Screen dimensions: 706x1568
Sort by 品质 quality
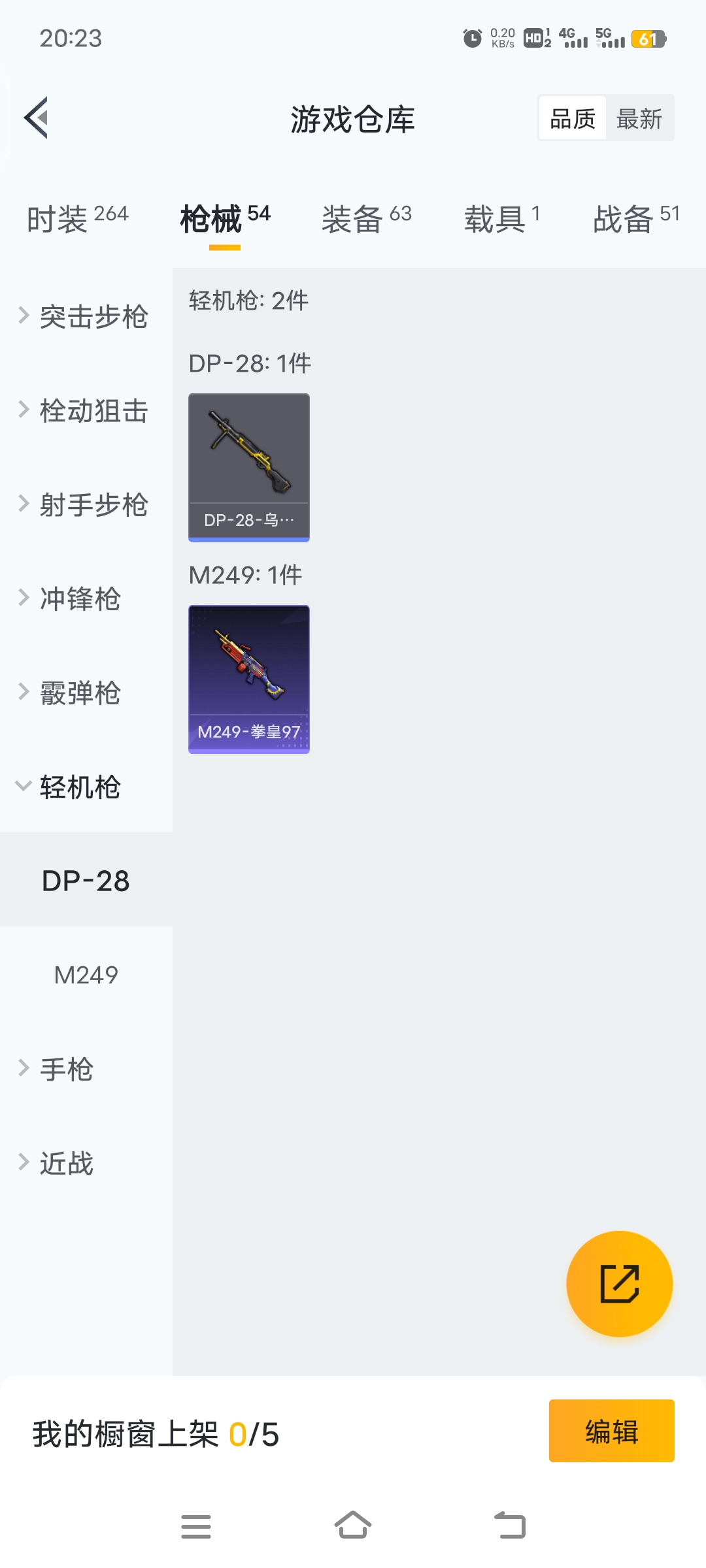(x=573, y=119)
